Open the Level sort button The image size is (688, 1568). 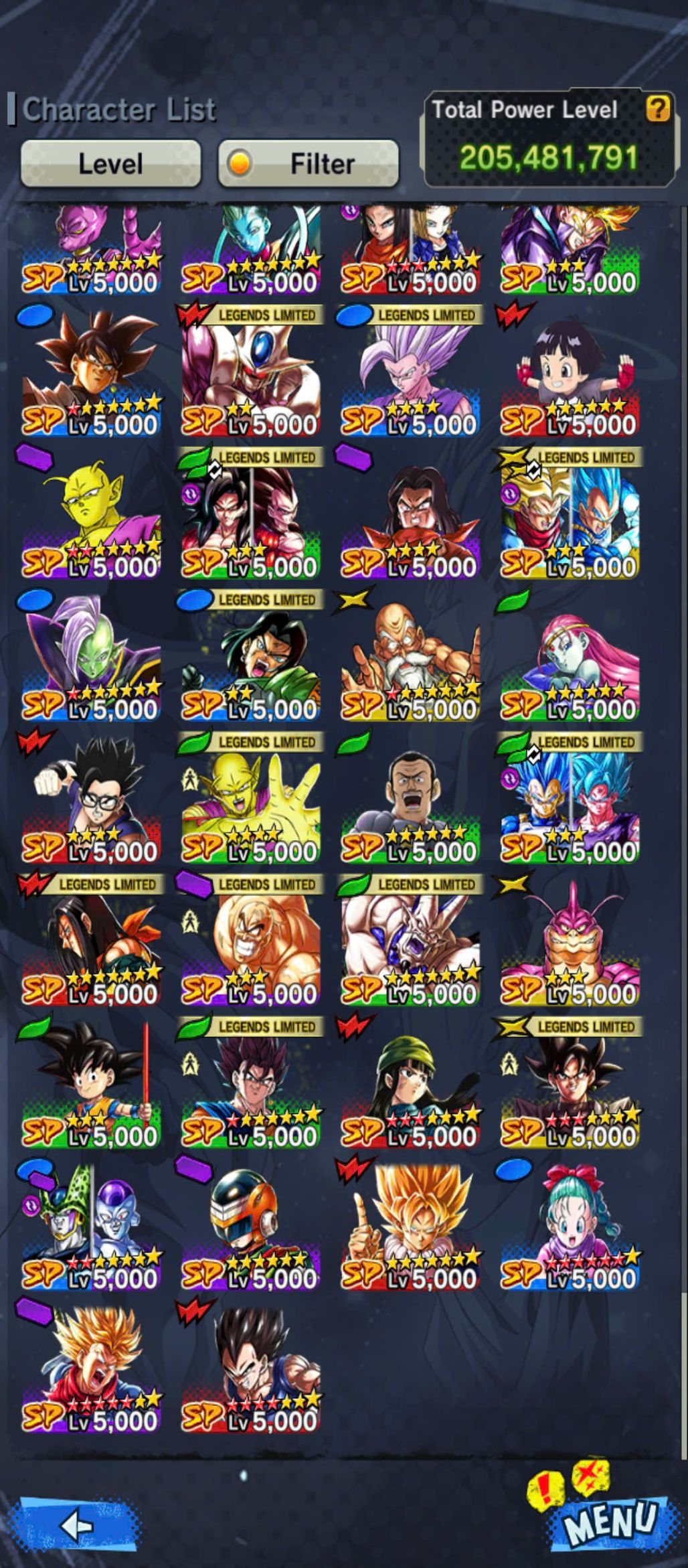110,163
